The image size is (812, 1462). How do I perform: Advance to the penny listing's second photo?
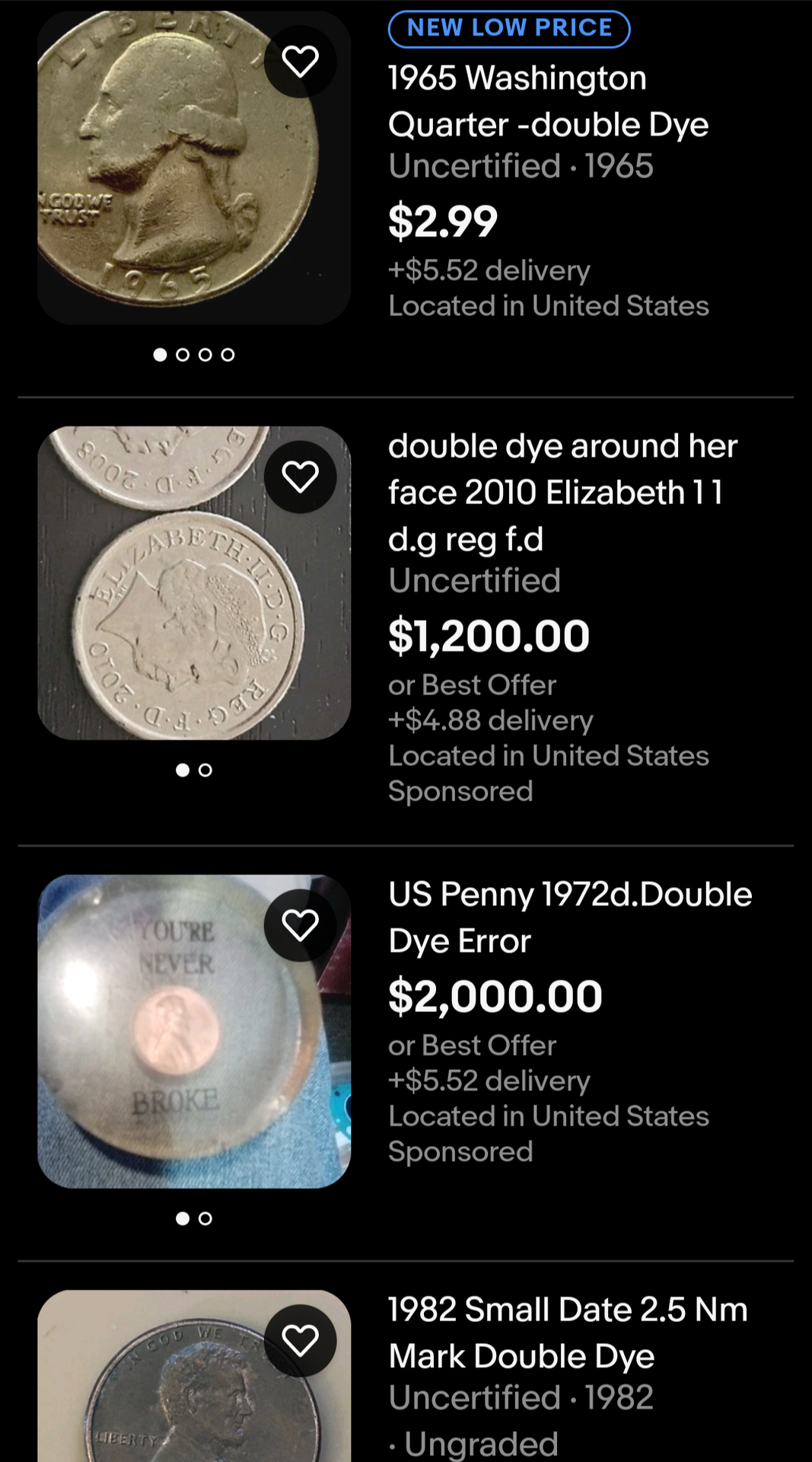(x=205, y=1219)
